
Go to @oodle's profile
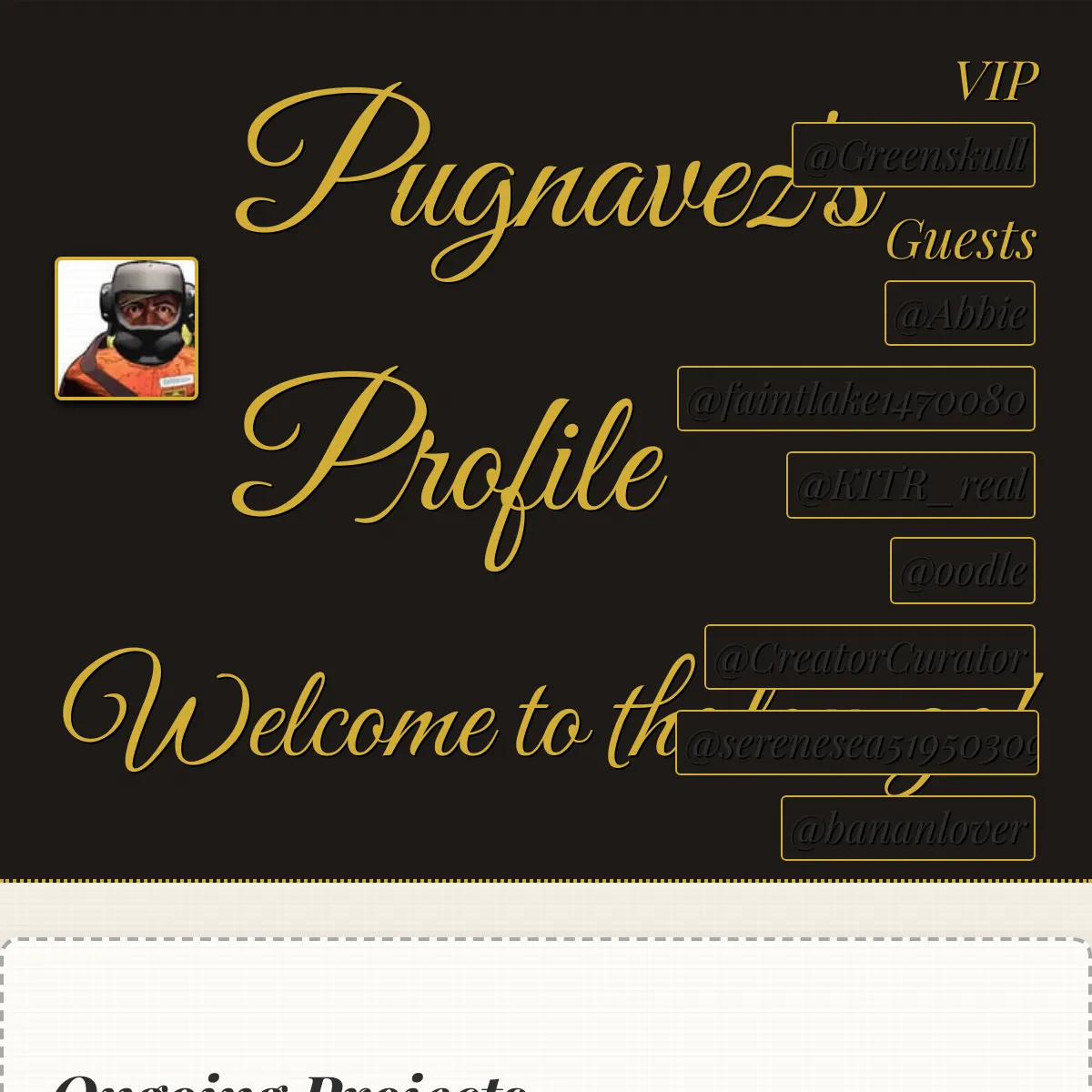[x=963, y=571]
